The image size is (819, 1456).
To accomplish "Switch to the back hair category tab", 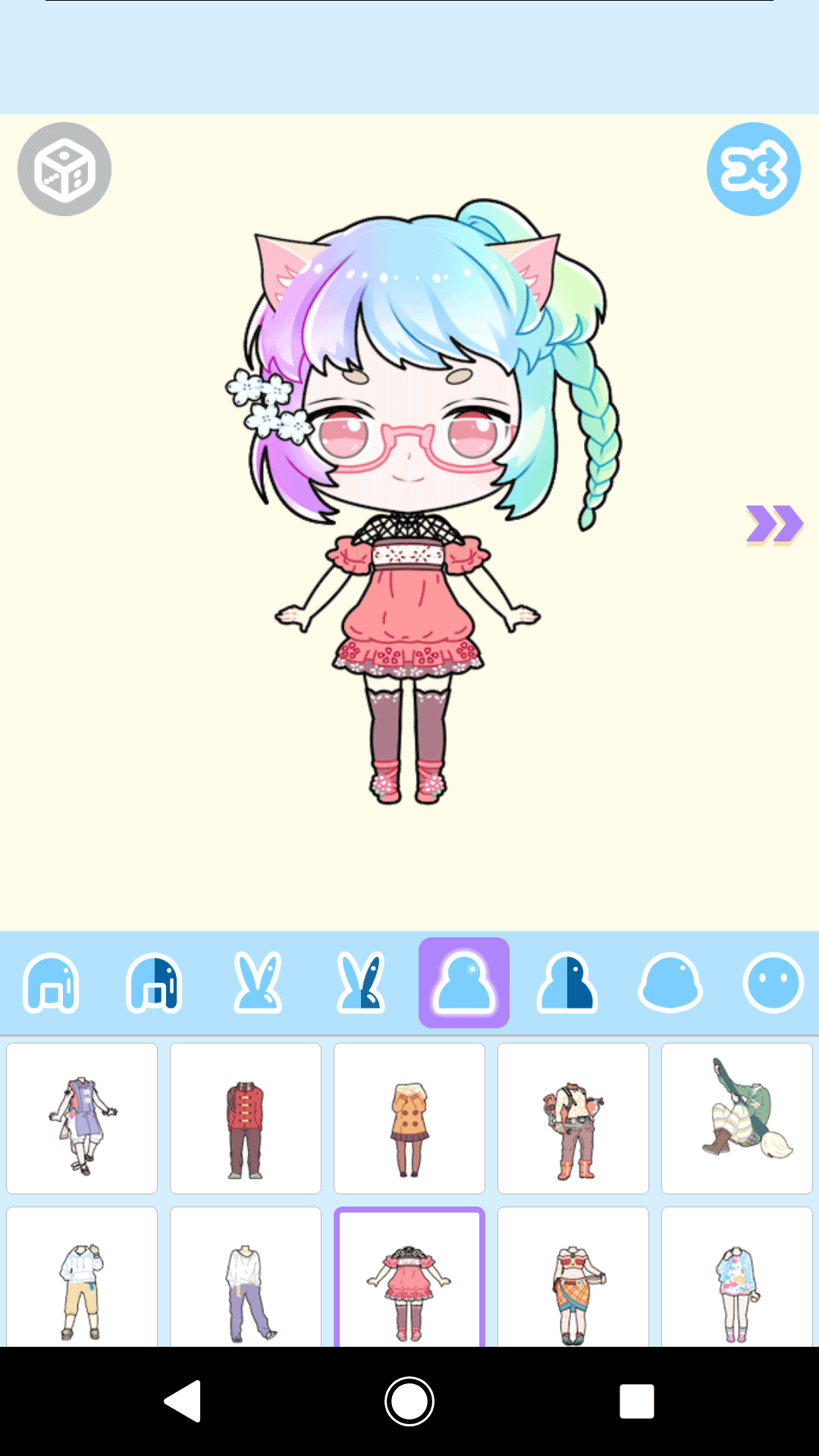I will point(52,983).
